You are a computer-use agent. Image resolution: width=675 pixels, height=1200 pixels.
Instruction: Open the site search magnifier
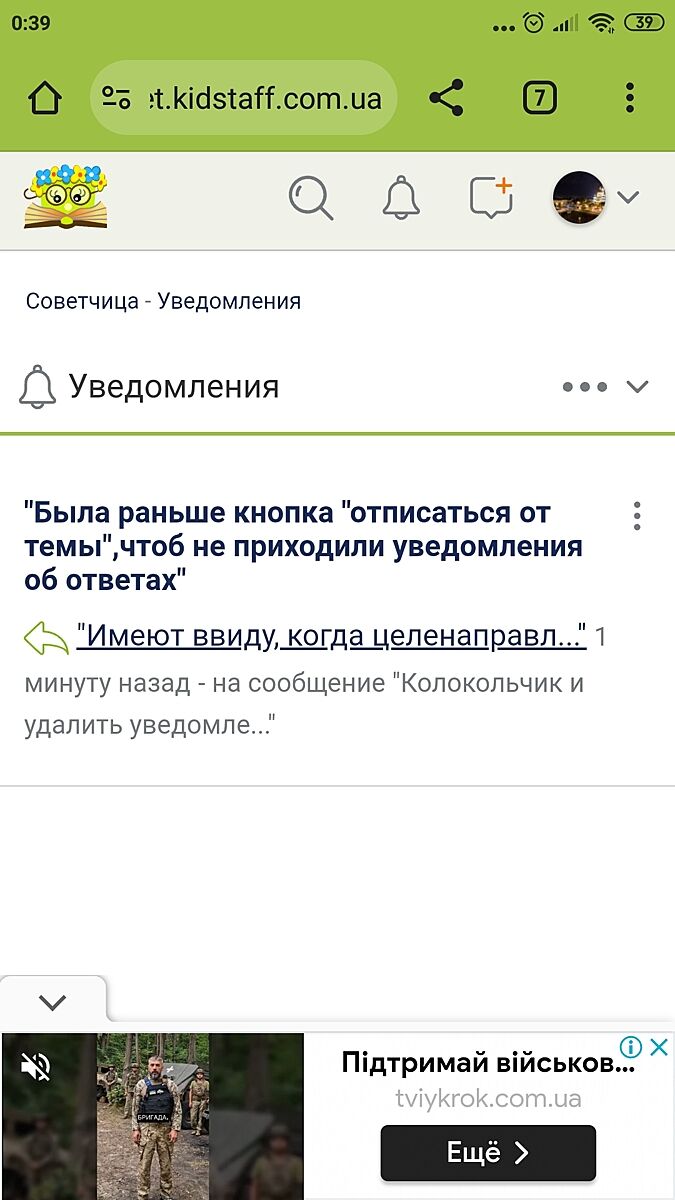point(310,198)
